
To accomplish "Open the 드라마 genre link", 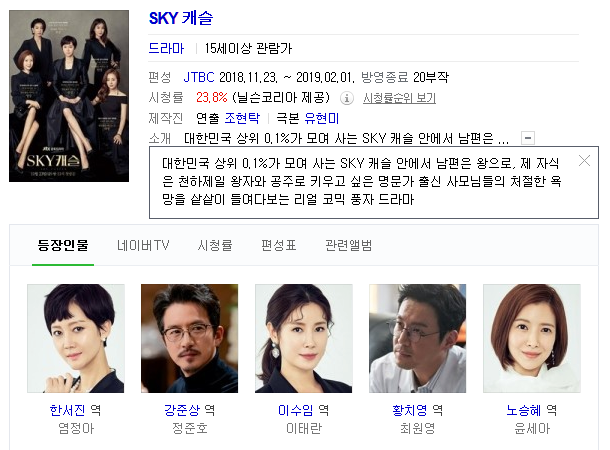I will click(165, 47).
